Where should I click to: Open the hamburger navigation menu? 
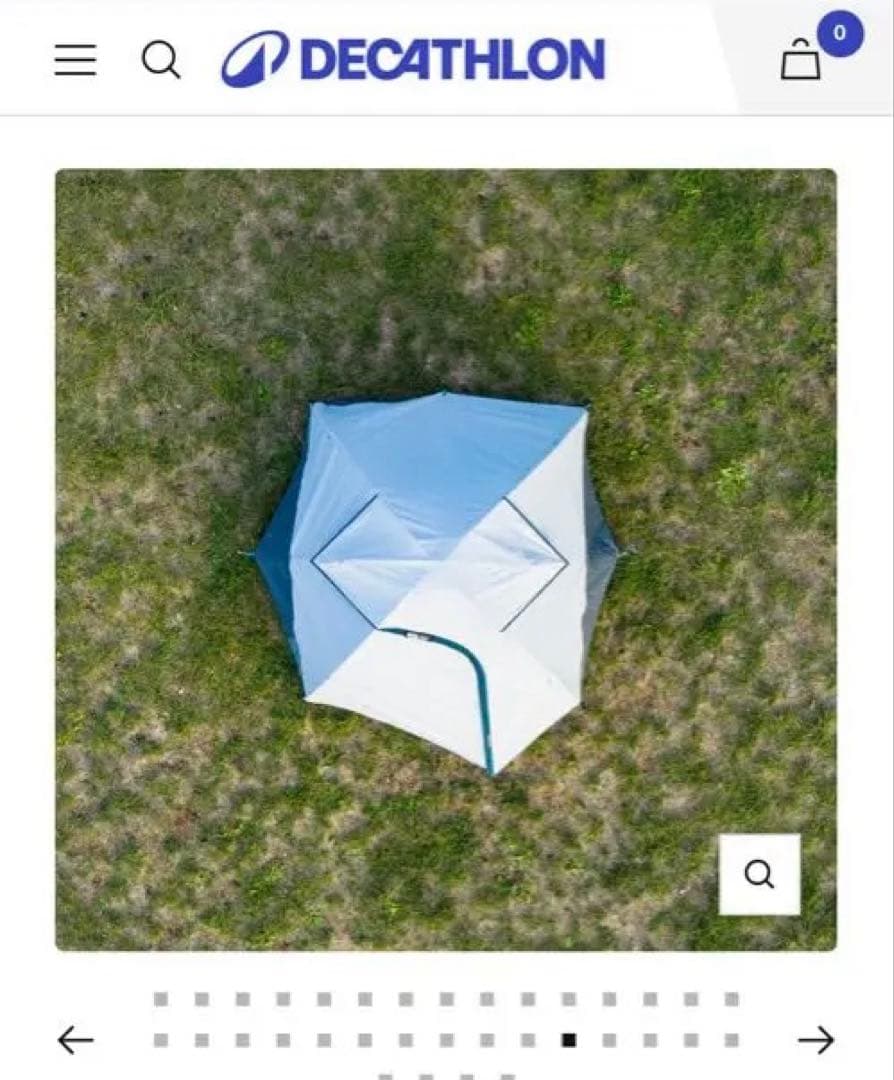(x=76, y=60)
